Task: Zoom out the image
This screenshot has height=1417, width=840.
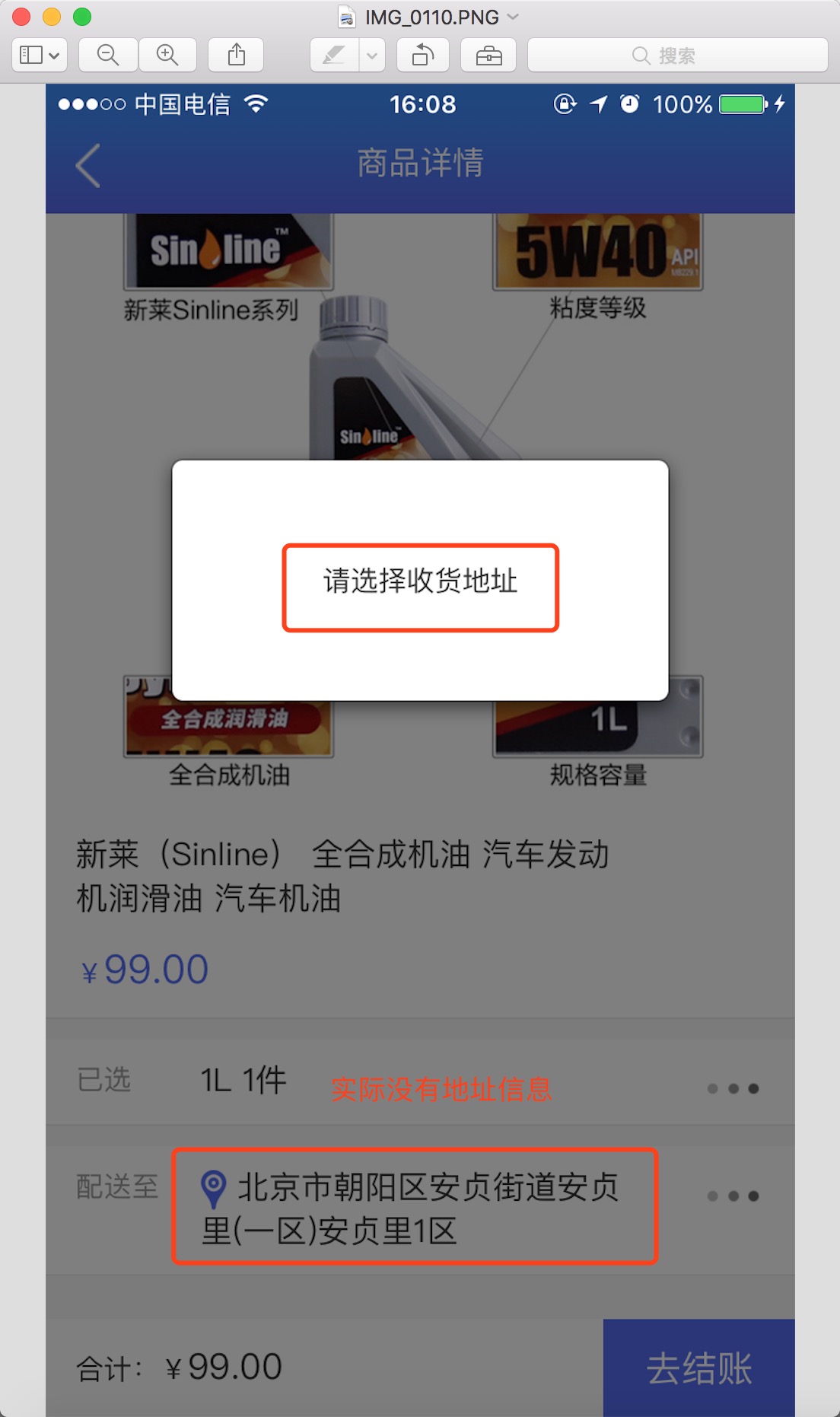Action: [108, 55]
